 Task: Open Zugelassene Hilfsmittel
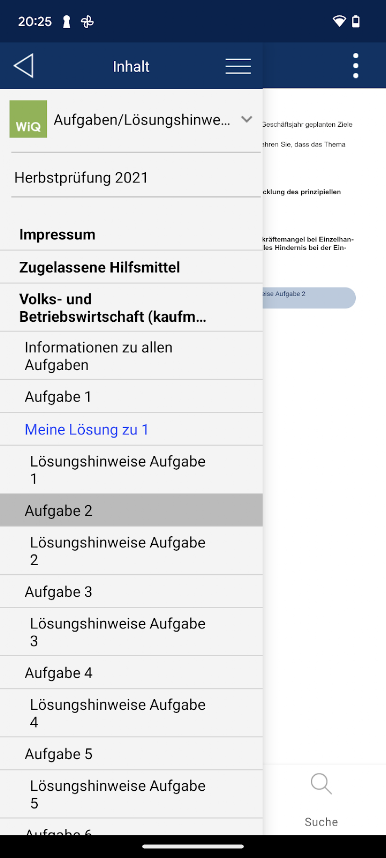point(131,267)
